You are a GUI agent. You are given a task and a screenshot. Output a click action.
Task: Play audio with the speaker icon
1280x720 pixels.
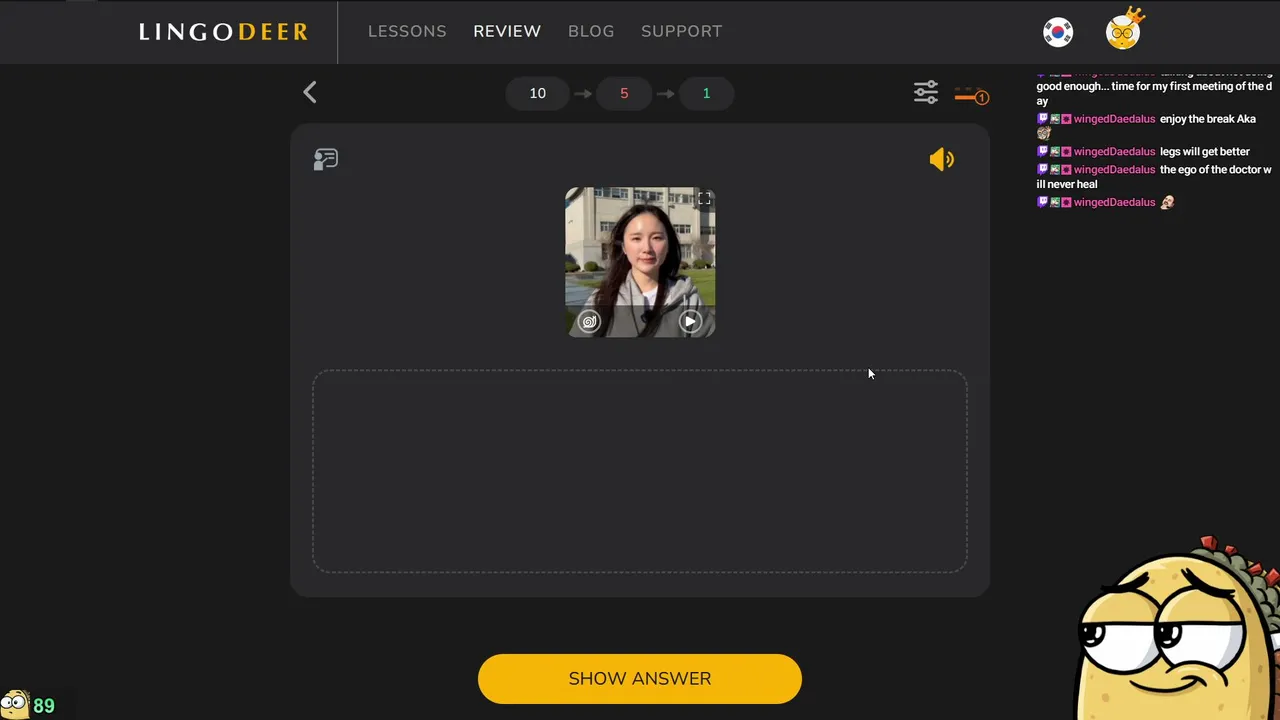[942, 160]
